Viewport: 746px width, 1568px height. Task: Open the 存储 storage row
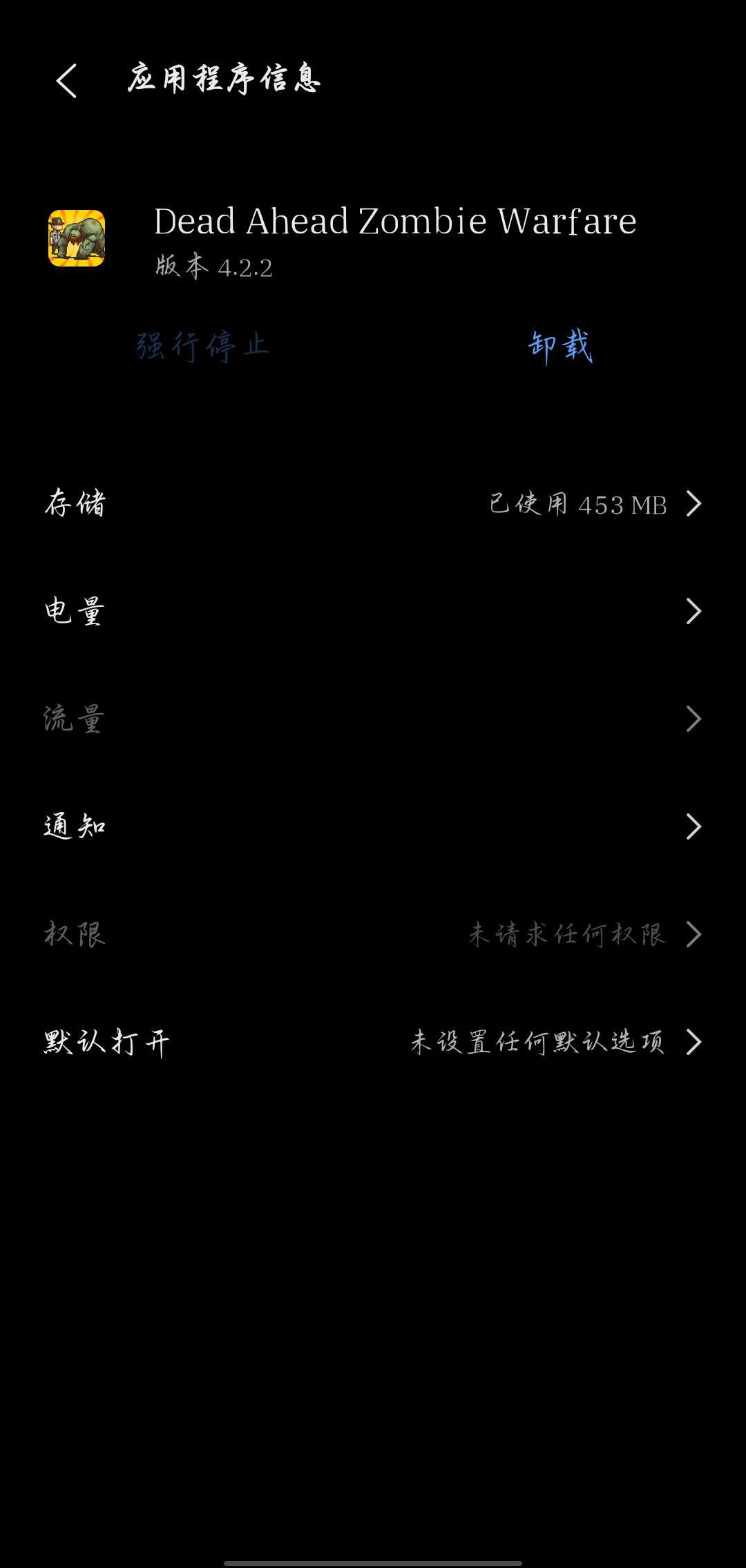[x=373, y=503]
